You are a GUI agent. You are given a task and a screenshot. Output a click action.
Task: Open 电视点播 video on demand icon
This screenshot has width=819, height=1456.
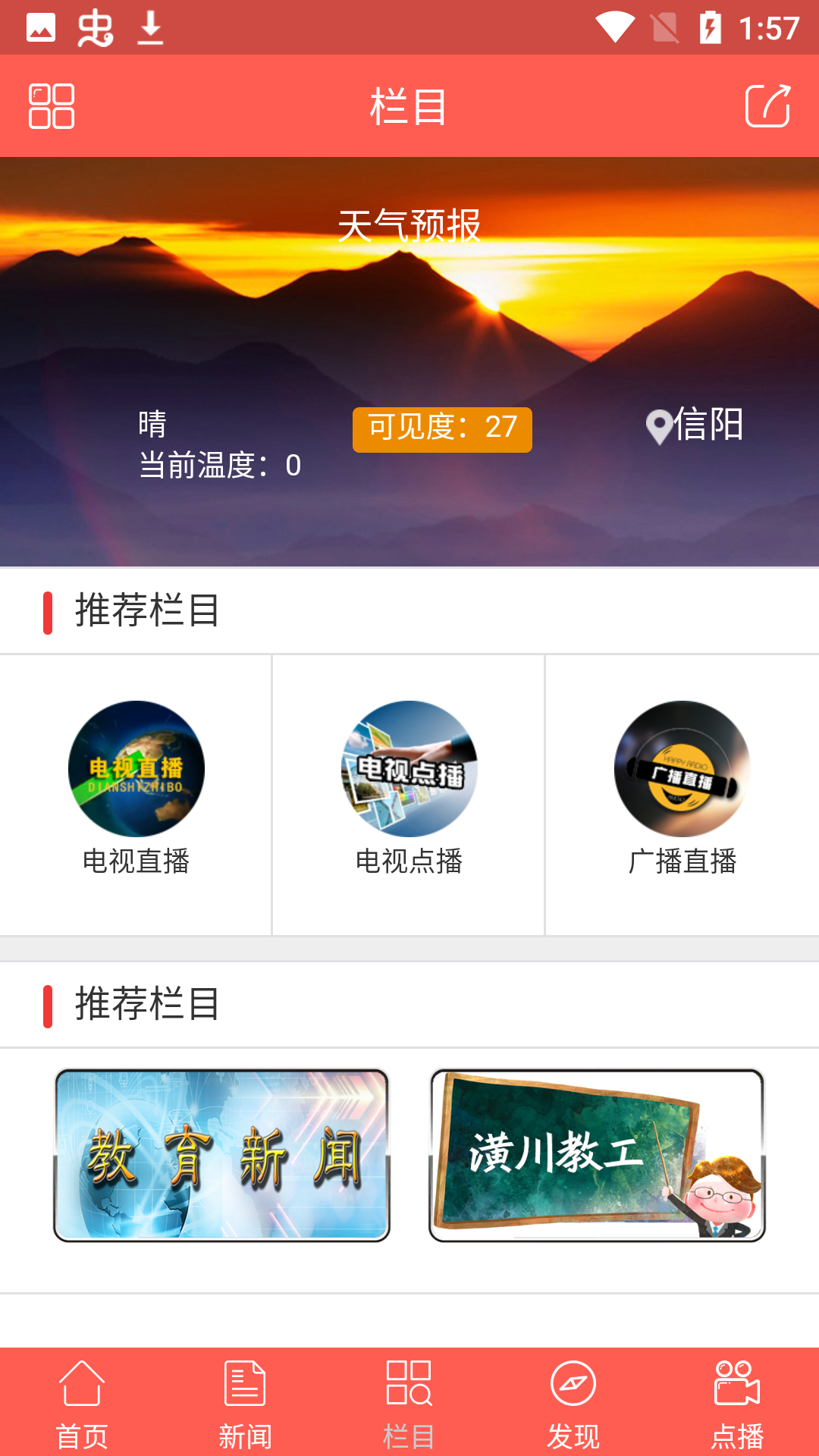(409, 768)
